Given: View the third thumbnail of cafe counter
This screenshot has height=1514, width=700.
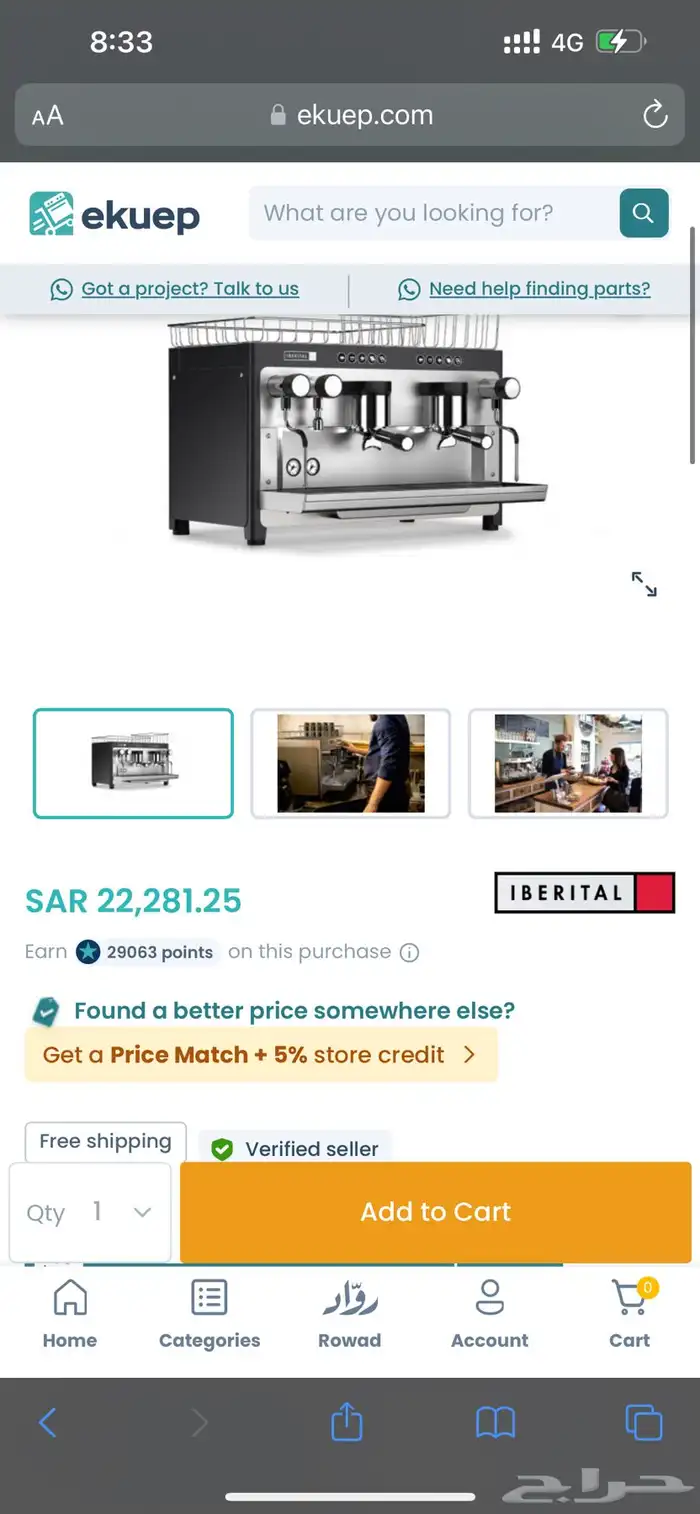Looking at the screenshot, I should 568,763.
